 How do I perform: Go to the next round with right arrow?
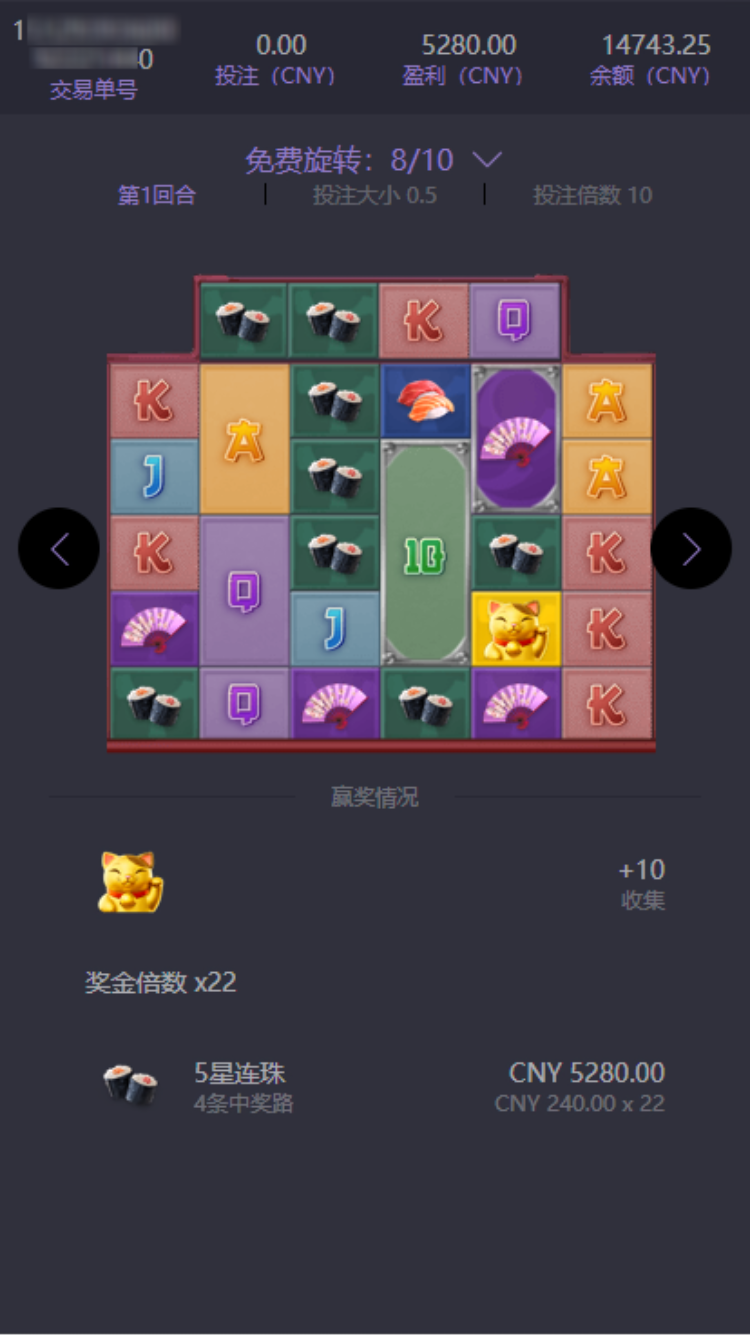coord(691,548)
